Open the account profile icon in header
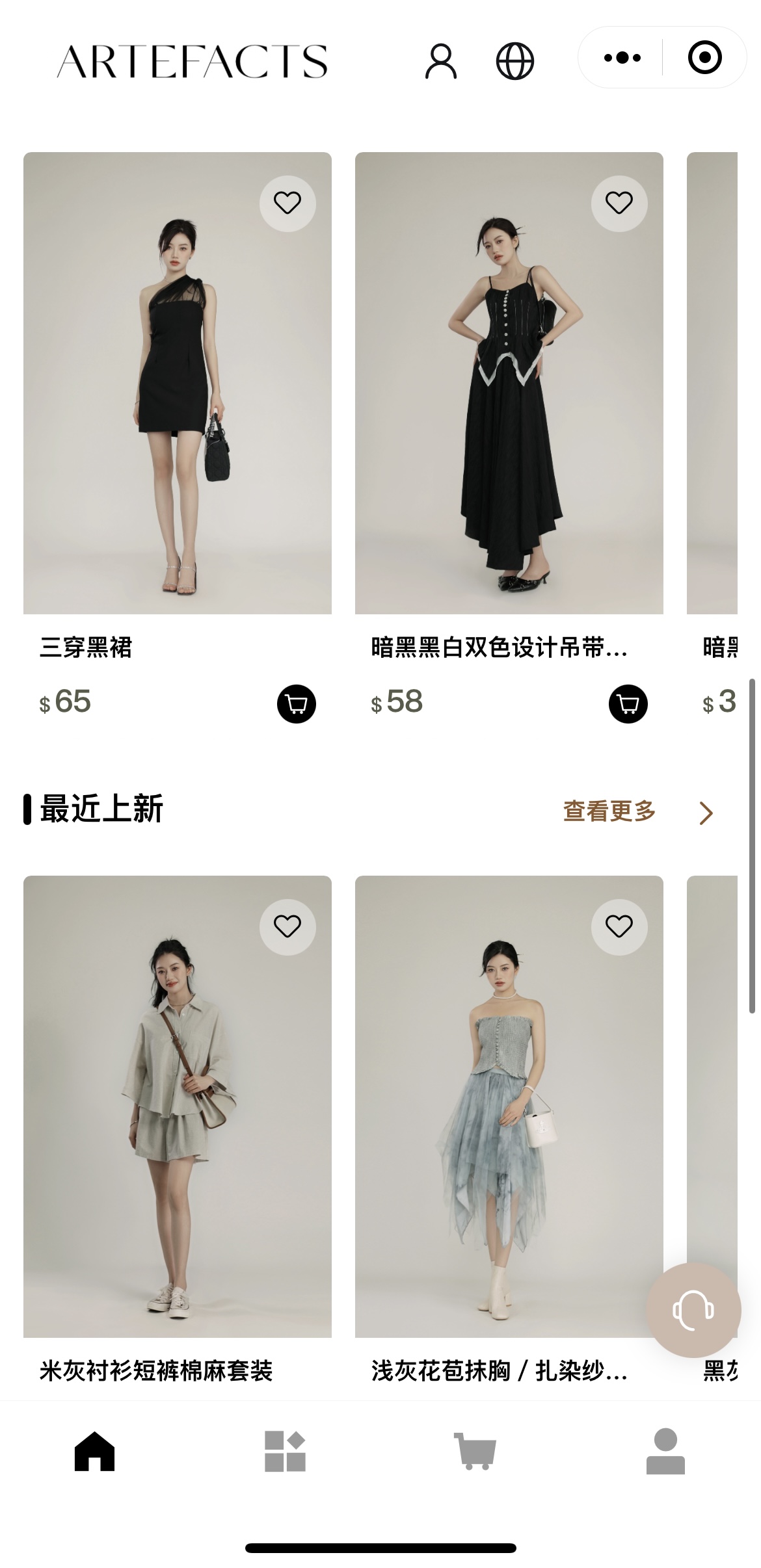 441,61
